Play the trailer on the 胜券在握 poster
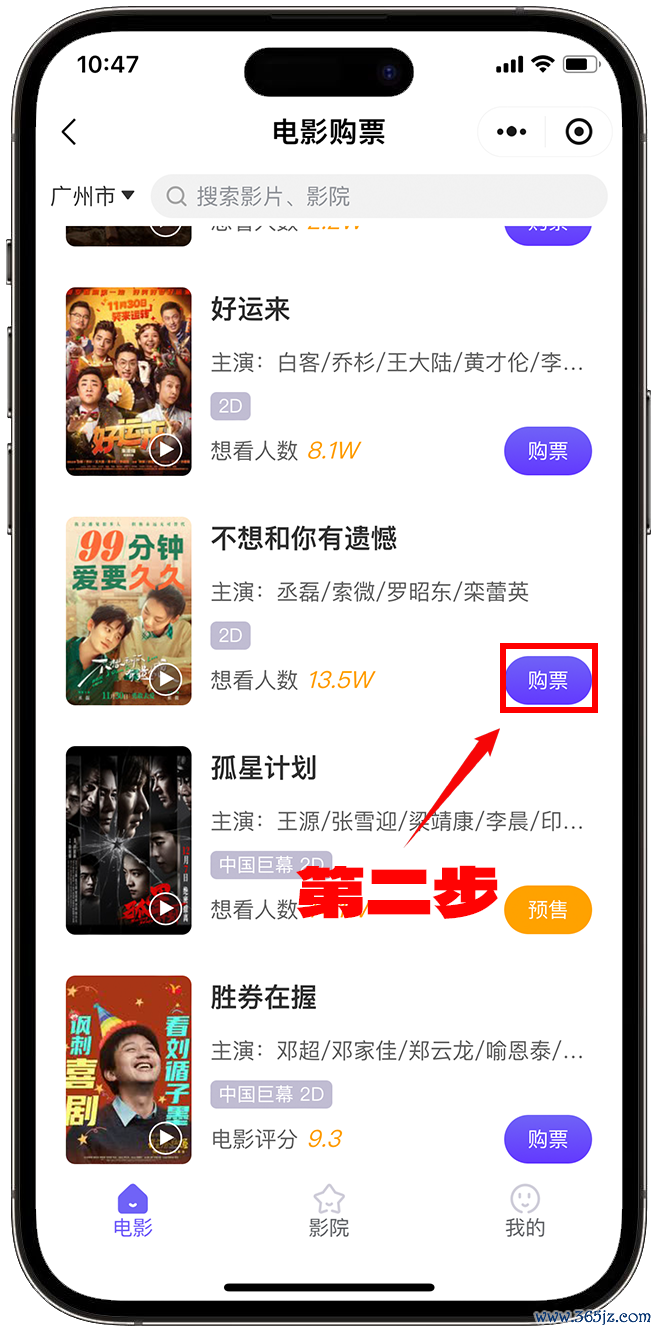658x1332 pixels. point(165,1138)
